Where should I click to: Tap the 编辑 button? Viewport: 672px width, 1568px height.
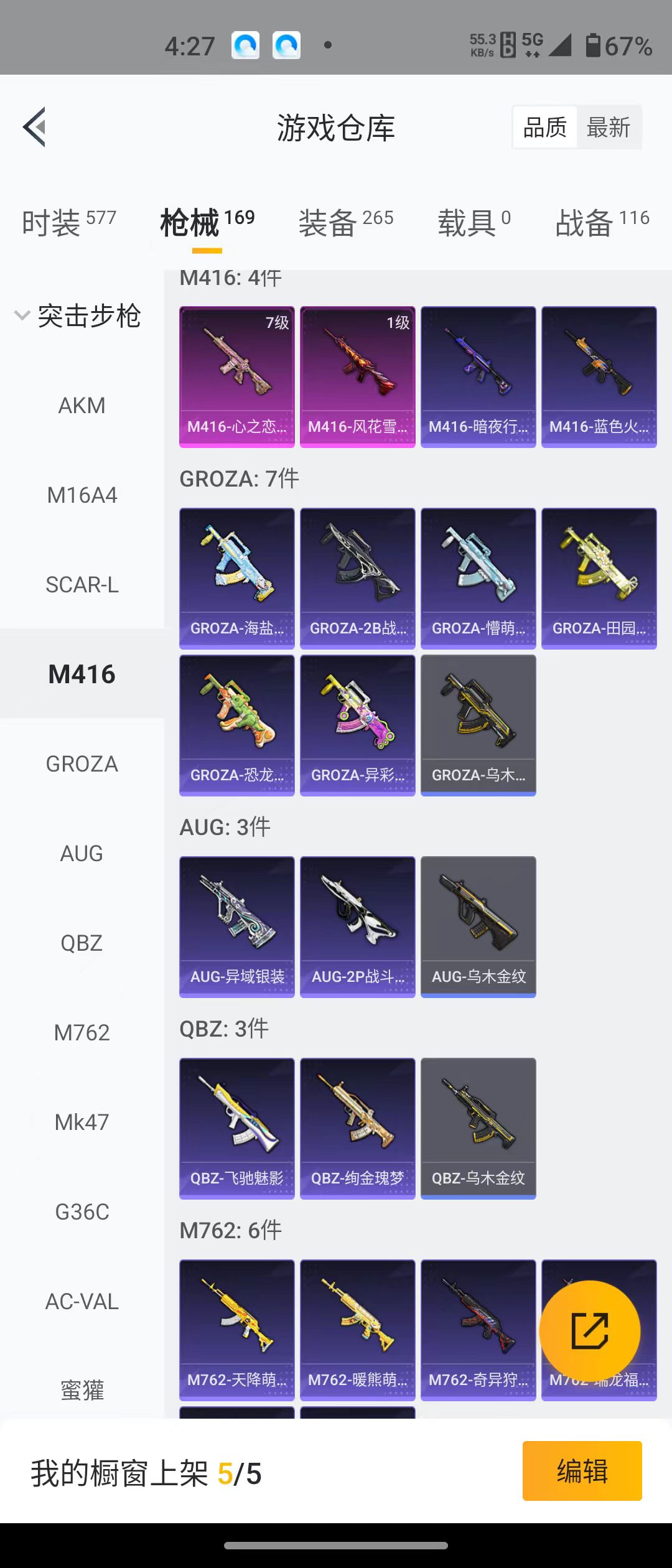582,1471
